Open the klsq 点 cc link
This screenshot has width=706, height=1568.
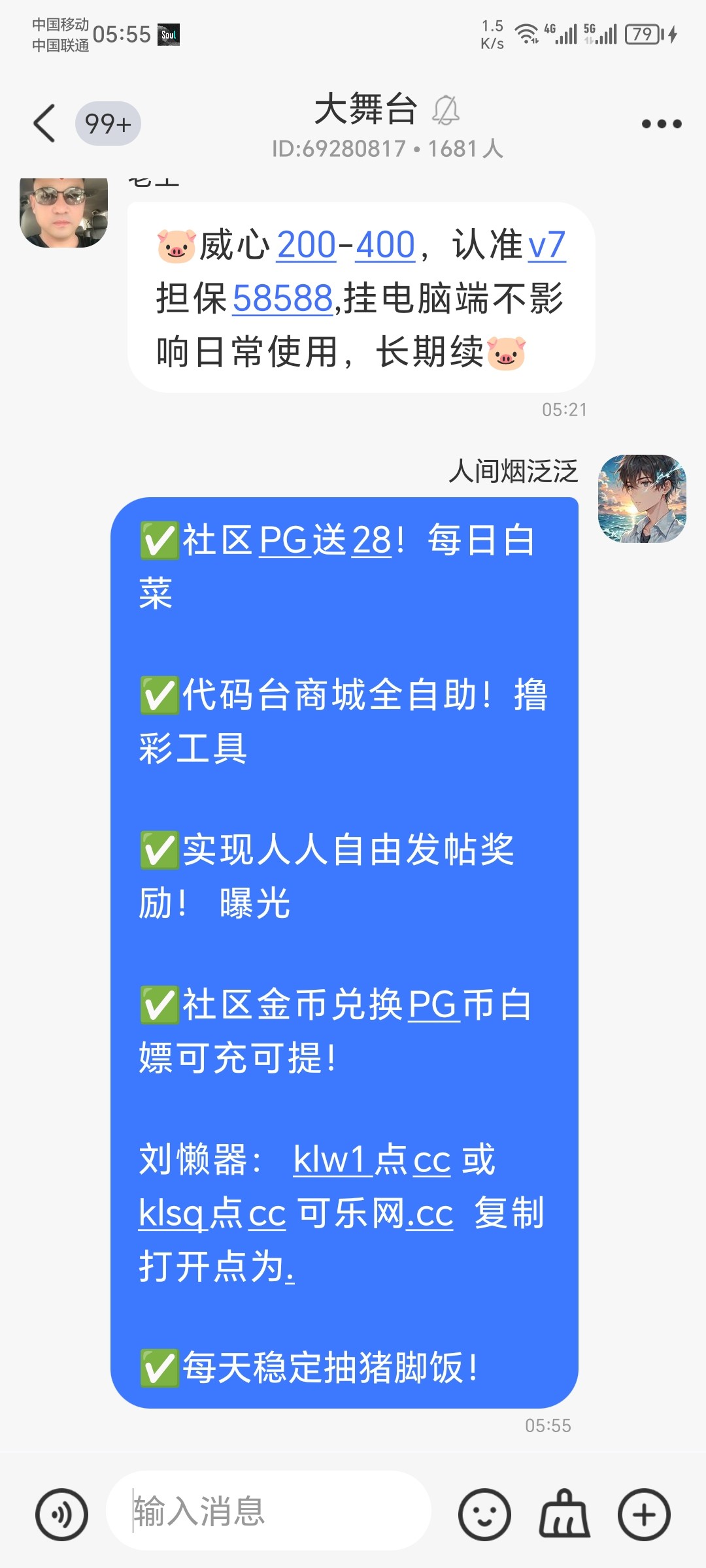tap(212, 1214)
